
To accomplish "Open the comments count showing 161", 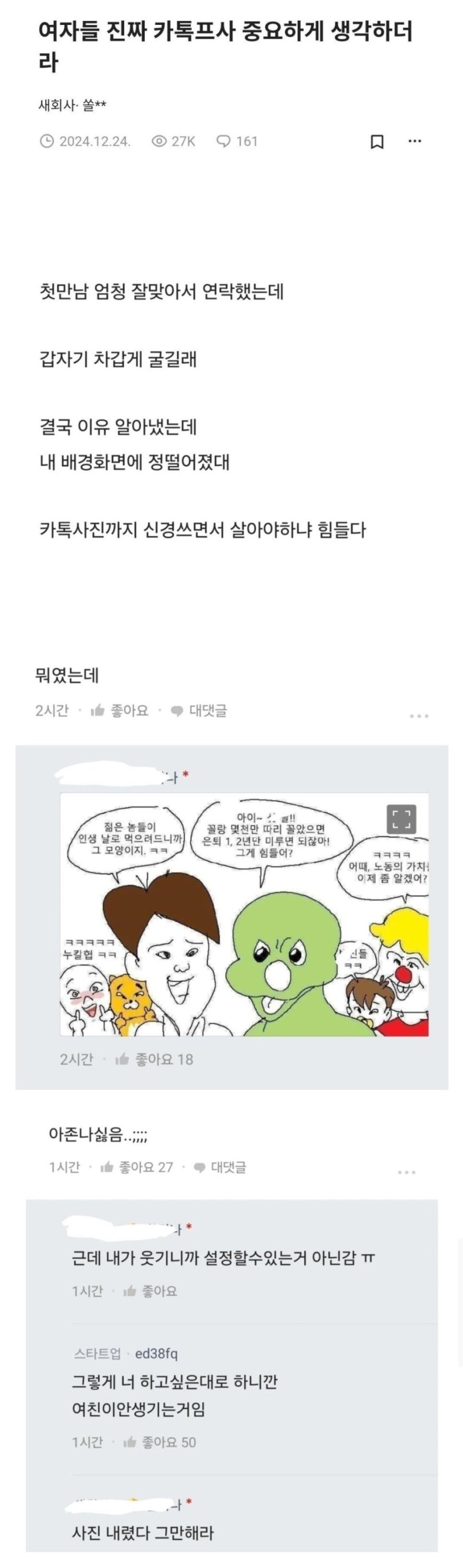I will pos(237,142).
